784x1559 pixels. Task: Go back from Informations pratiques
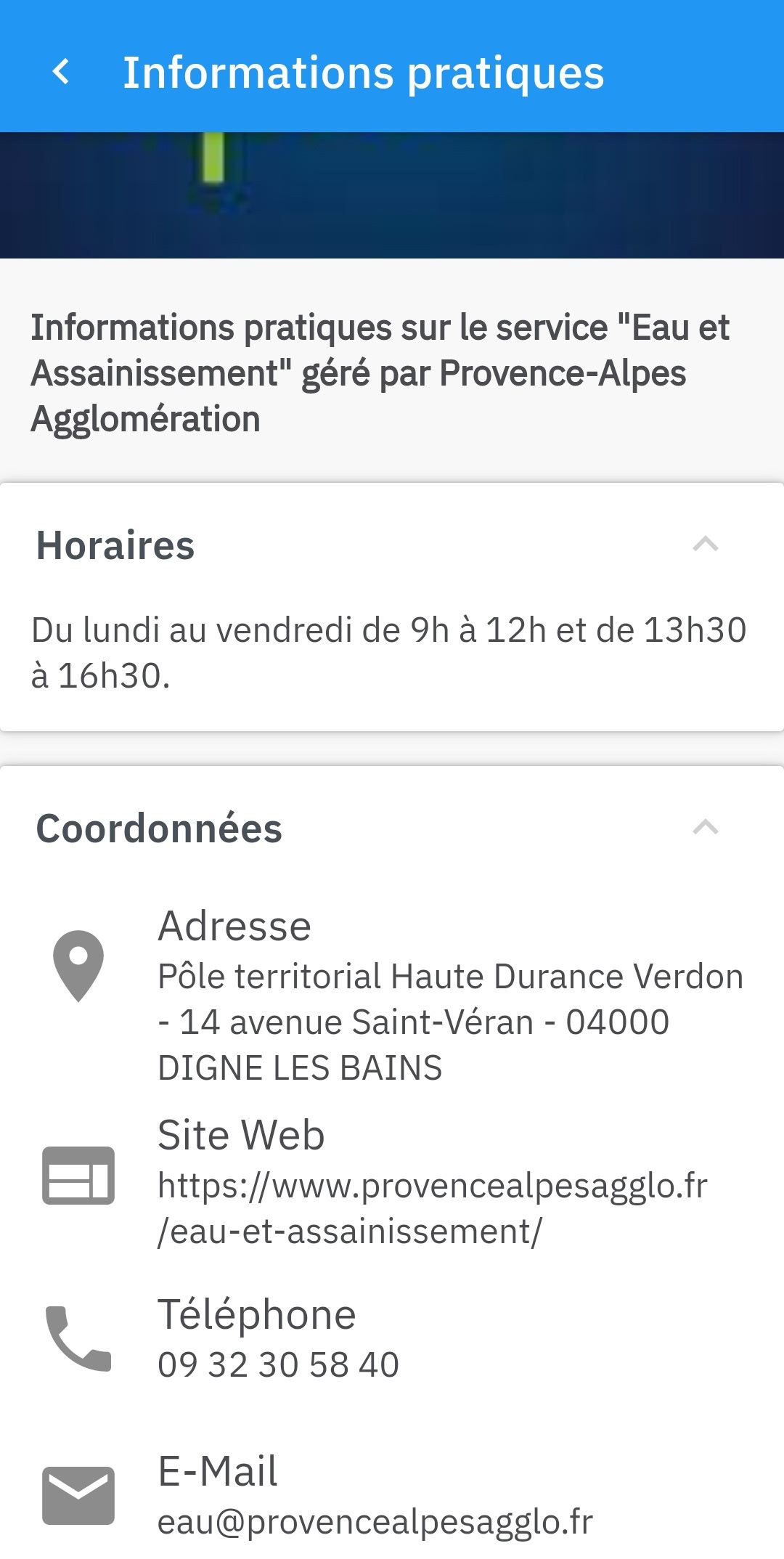click(62, 73)
